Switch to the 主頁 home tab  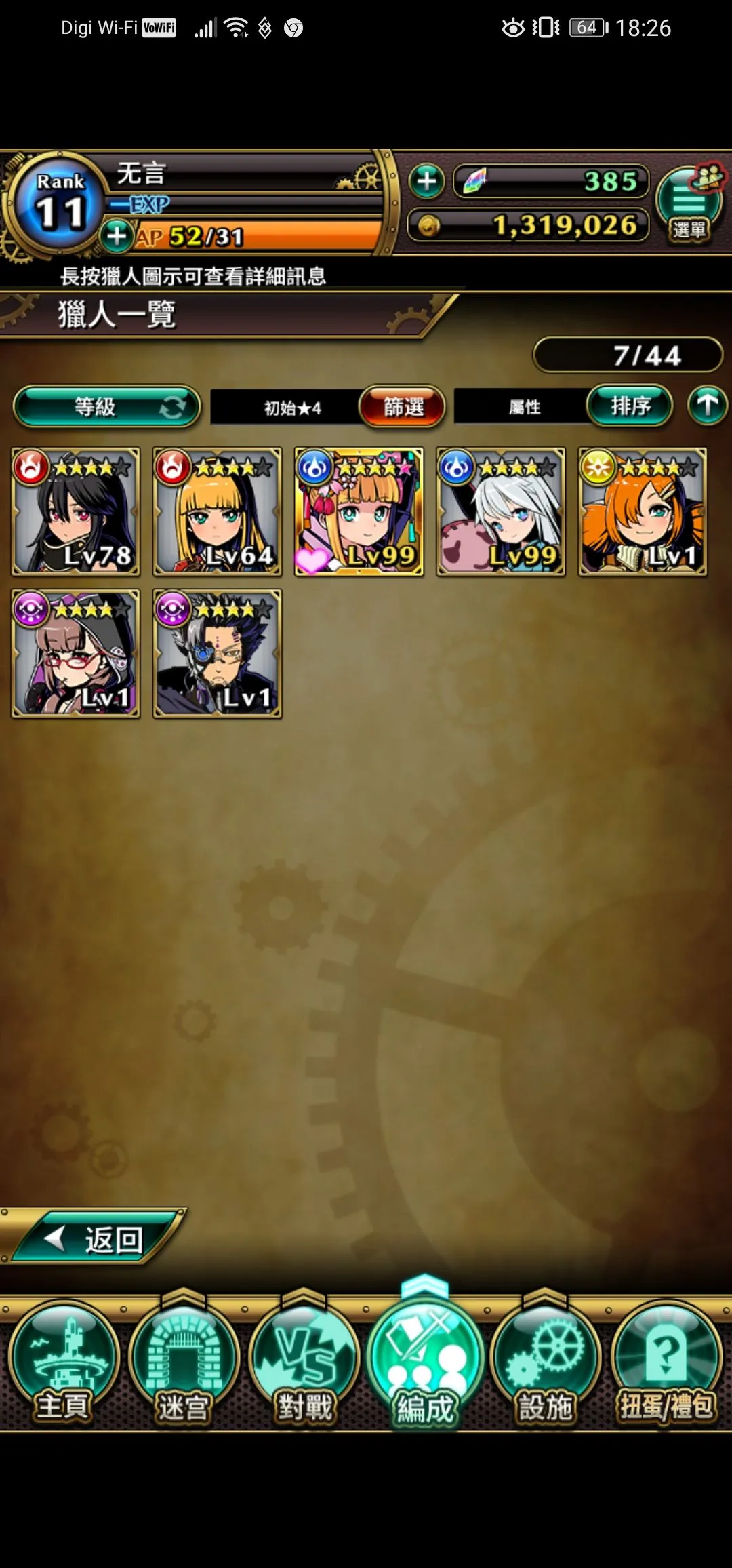pyautogui.click(x=62, y=1363)
